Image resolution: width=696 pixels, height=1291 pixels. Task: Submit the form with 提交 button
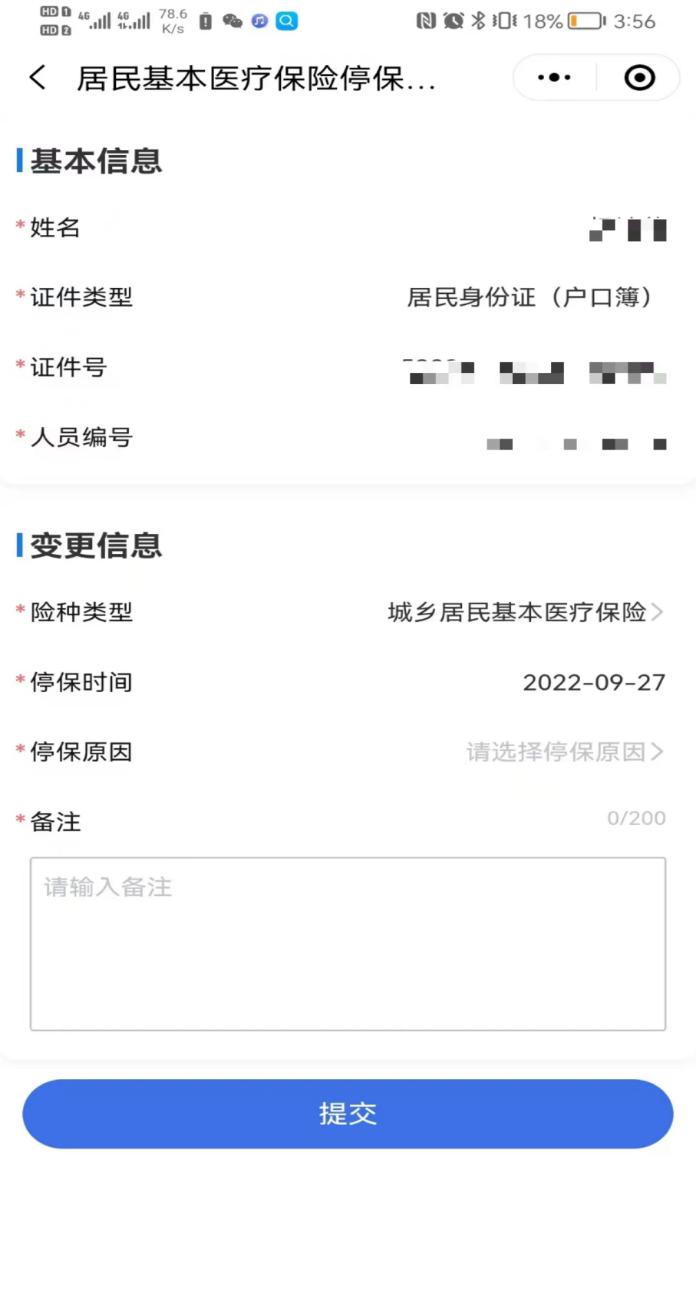347,1114
